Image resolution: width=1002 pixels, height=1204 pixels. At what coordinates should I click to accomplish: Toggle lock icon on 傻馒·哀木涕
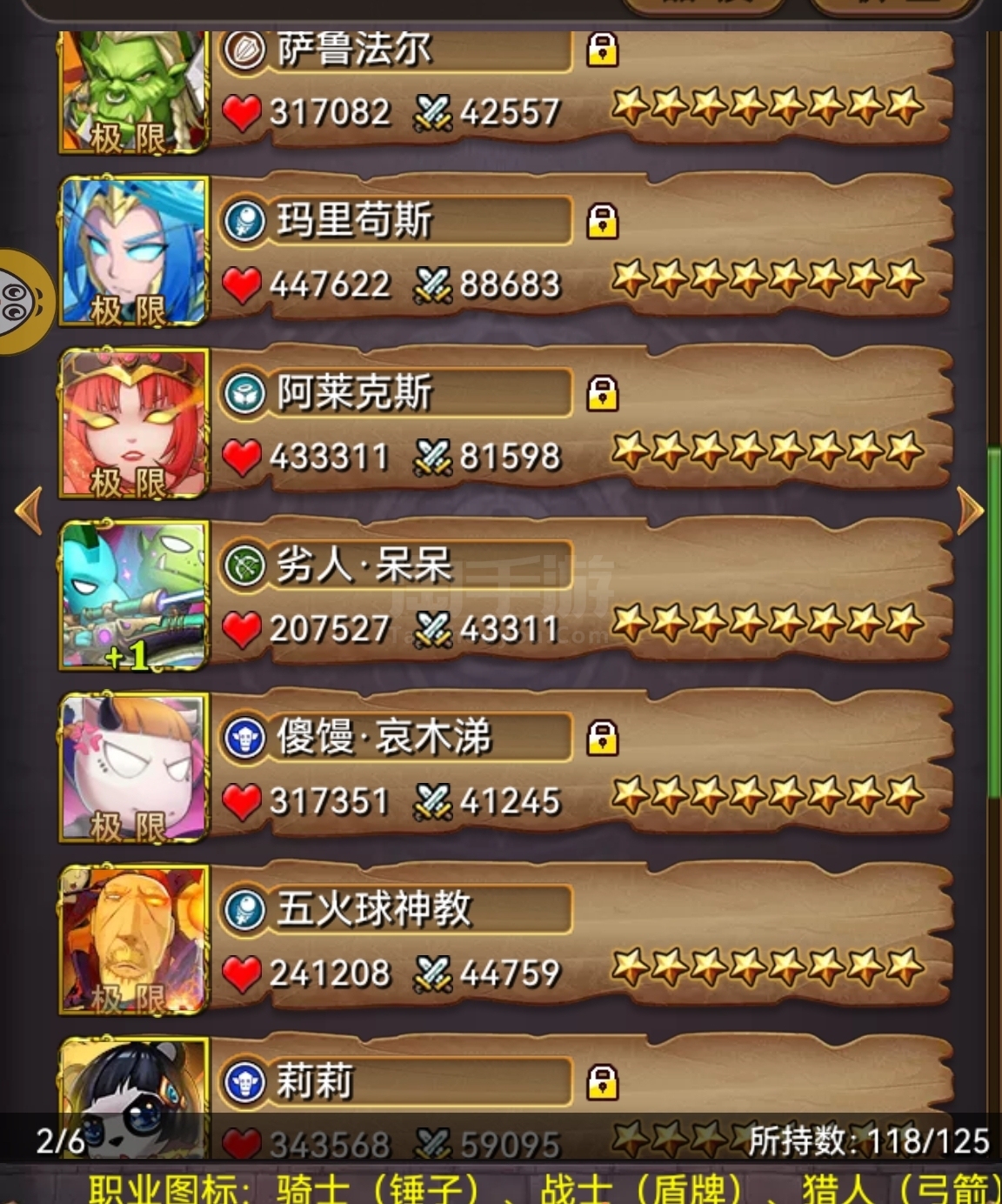pyautogui.click(x=602, y=739)
